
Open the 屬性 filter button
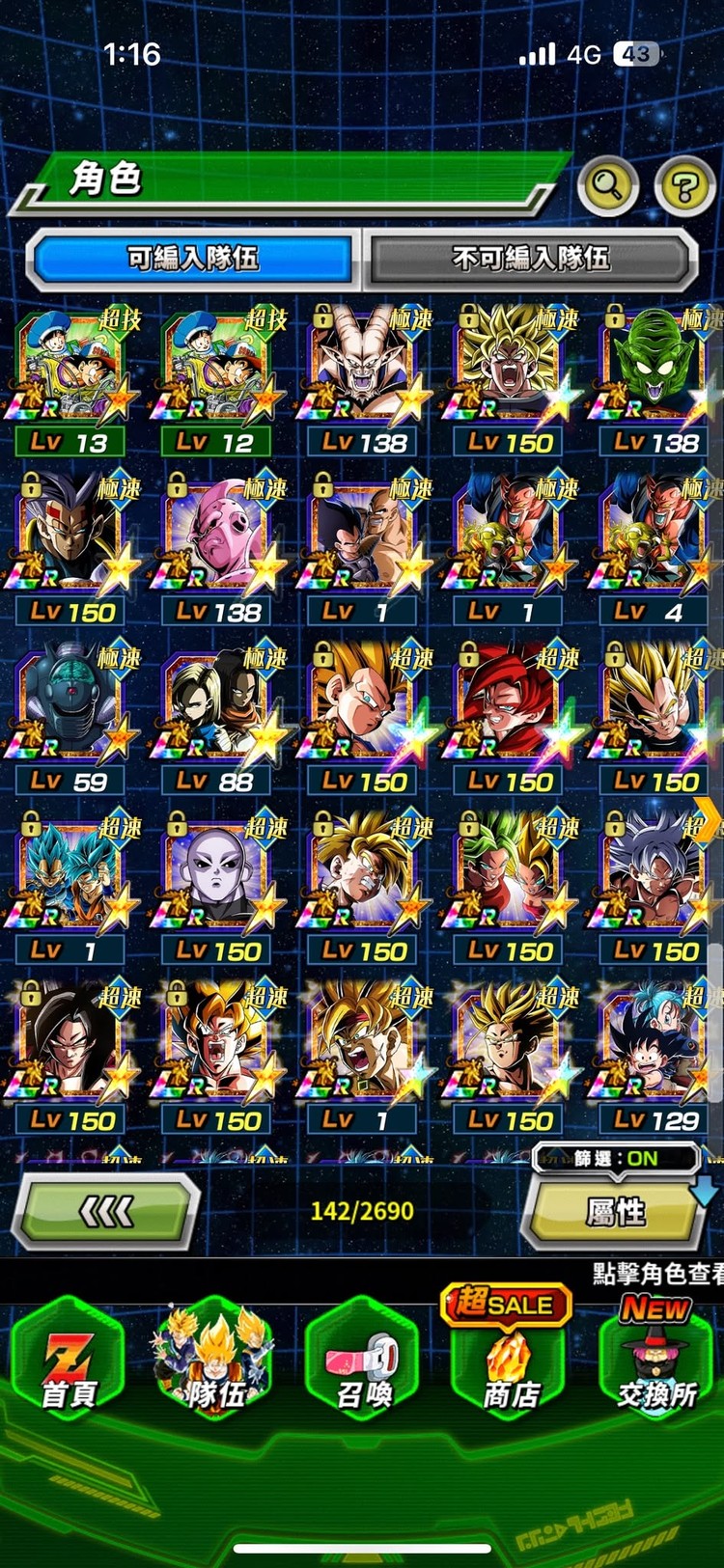615,1212
